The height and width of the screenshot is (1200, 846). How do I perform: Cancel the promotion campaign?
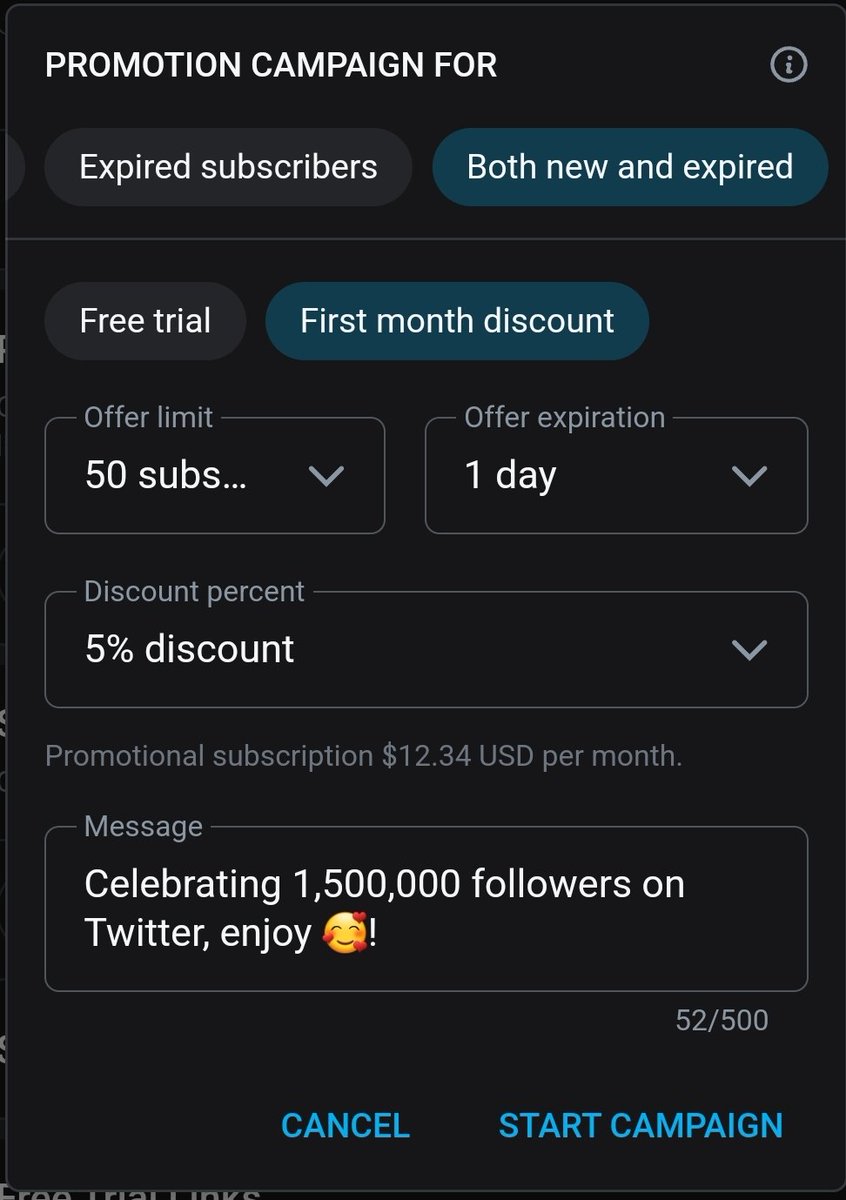[345, 1125]
